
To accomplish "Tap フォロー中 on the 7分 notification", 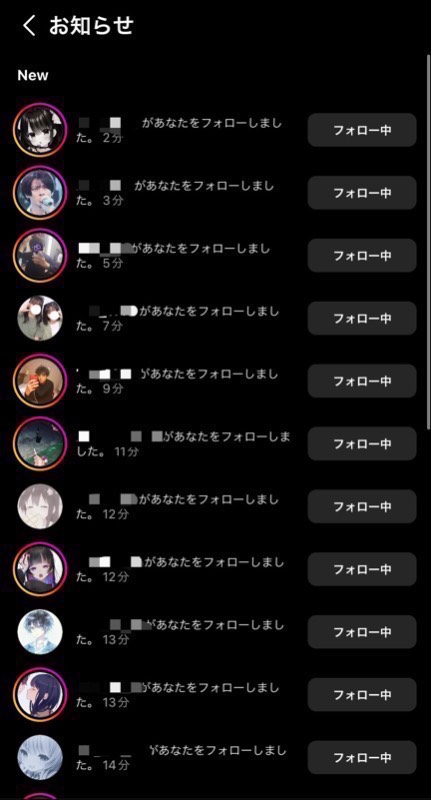I will (362, 318).
